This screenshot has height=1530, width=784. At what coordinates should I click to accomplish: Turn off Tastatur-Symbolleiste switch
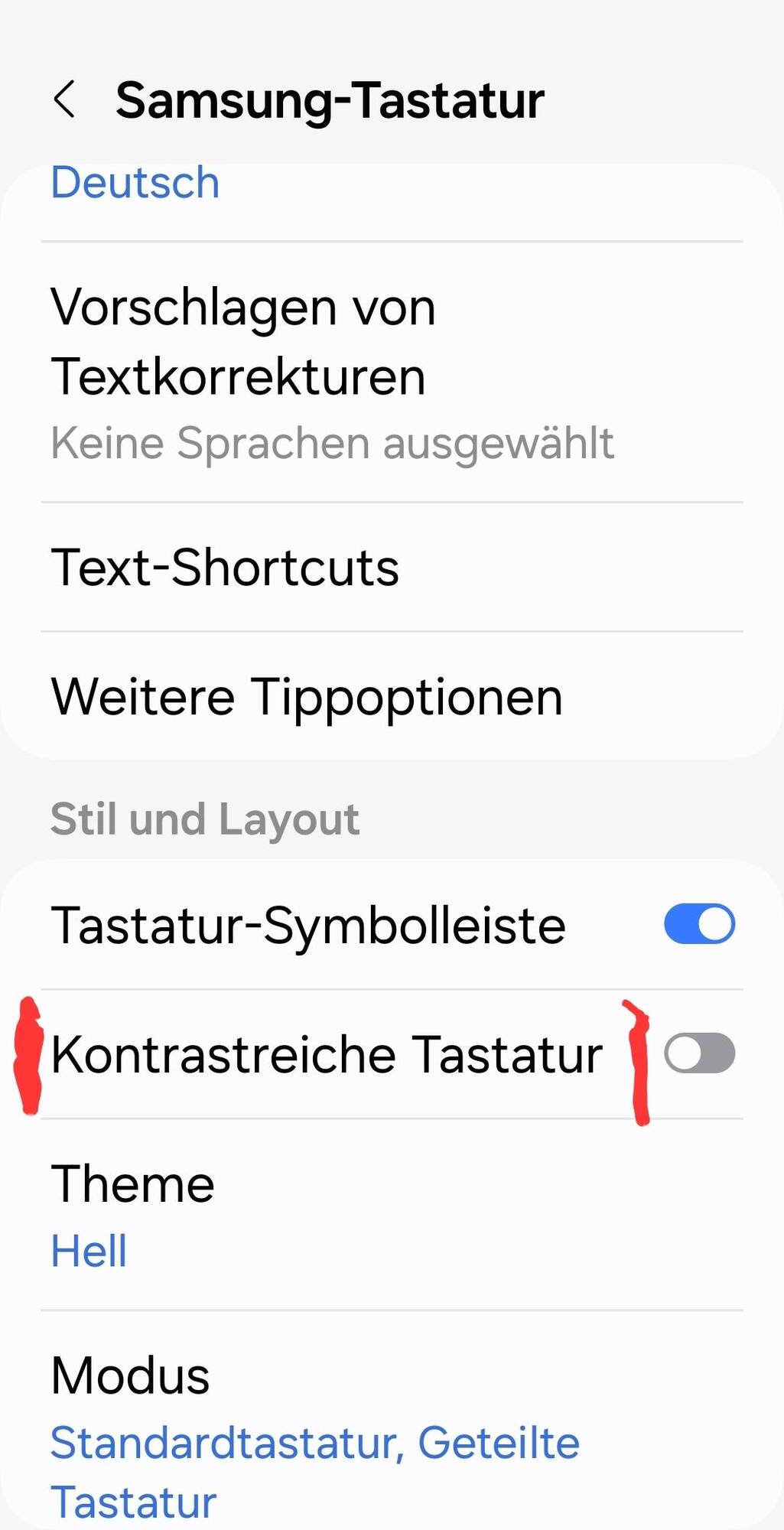[699, 924]
